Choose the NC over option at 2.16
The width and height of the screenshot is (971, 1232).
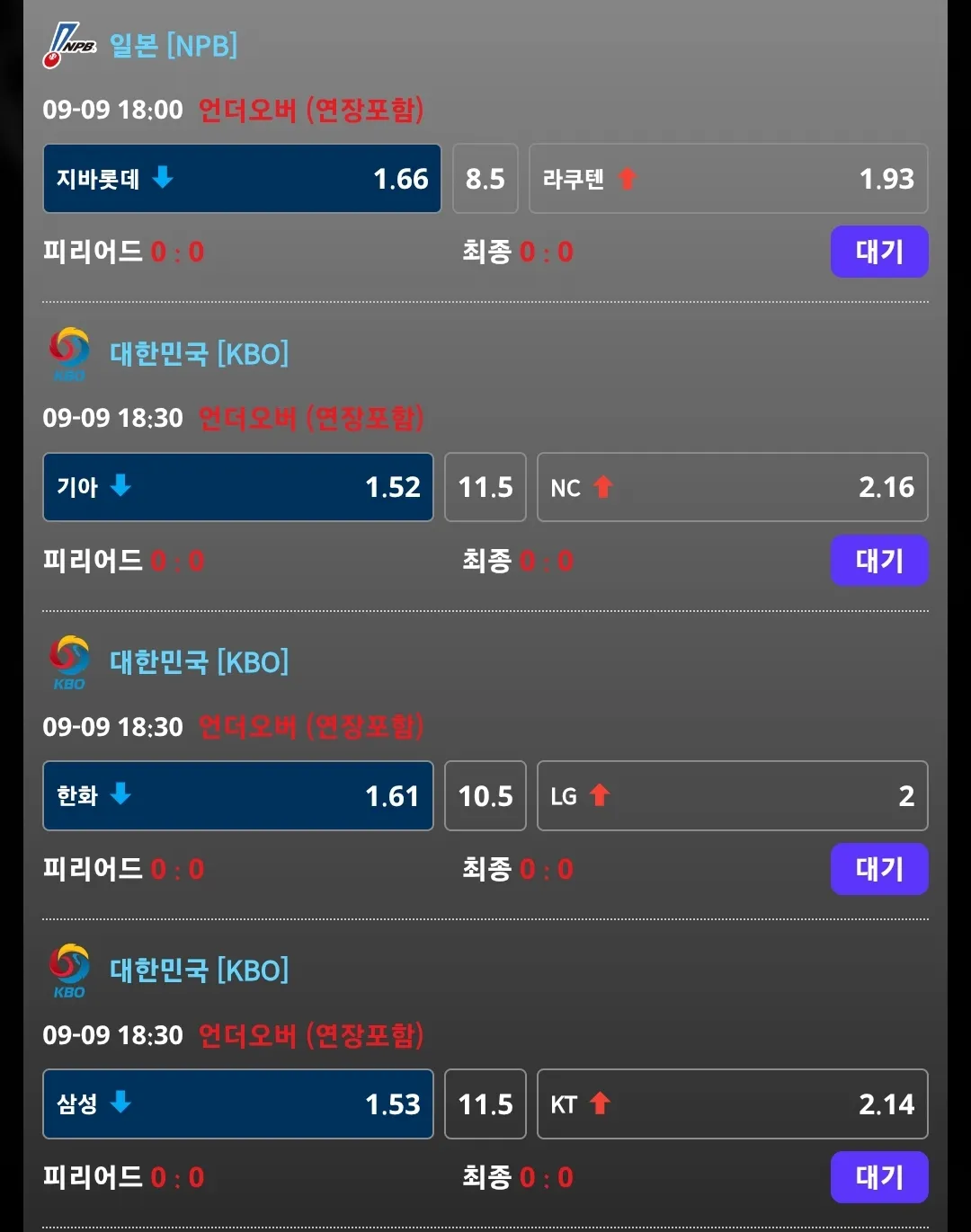[x=733, y=487]
